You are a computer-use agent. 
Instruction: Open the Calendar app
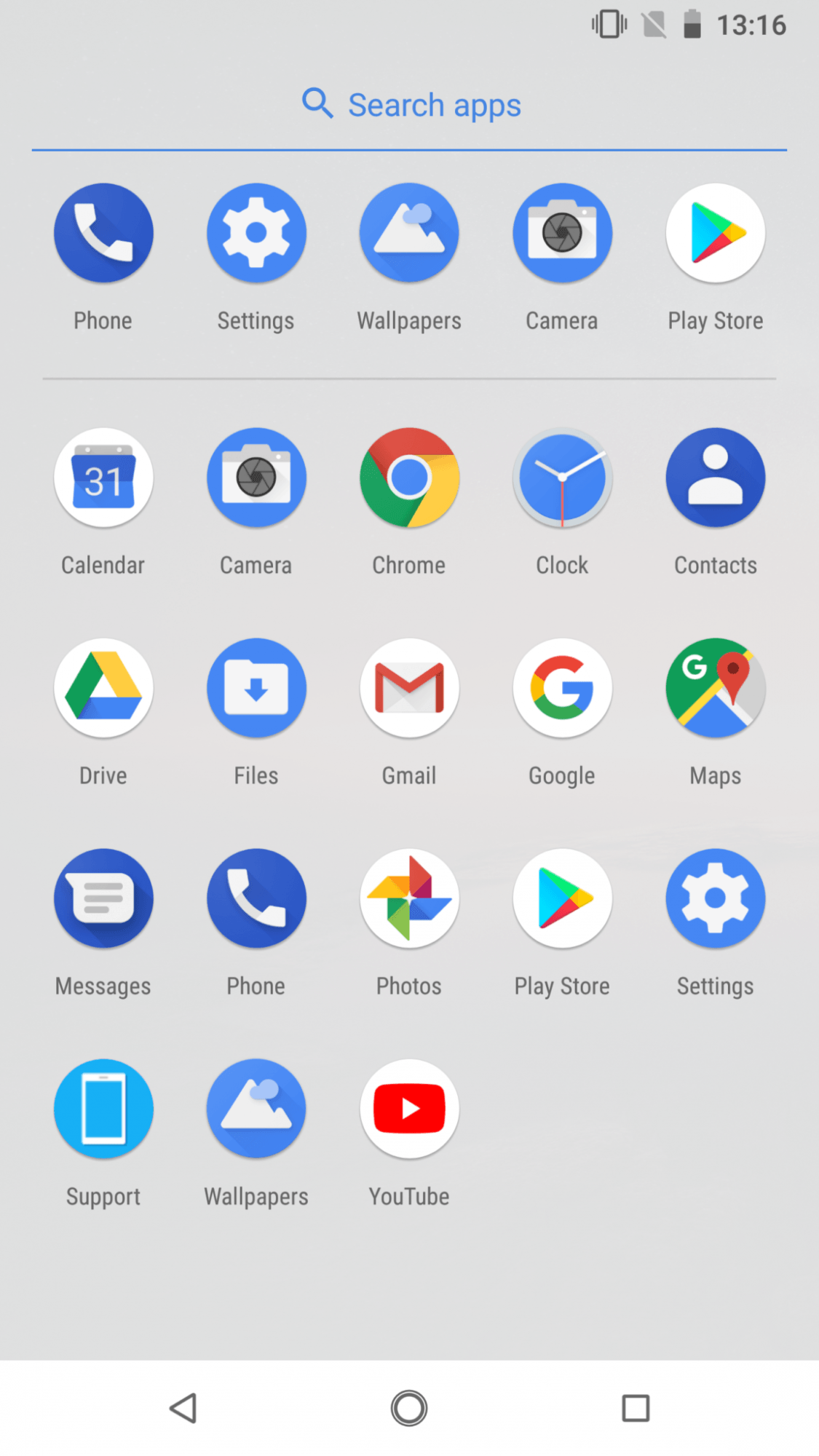pos(103,478)
